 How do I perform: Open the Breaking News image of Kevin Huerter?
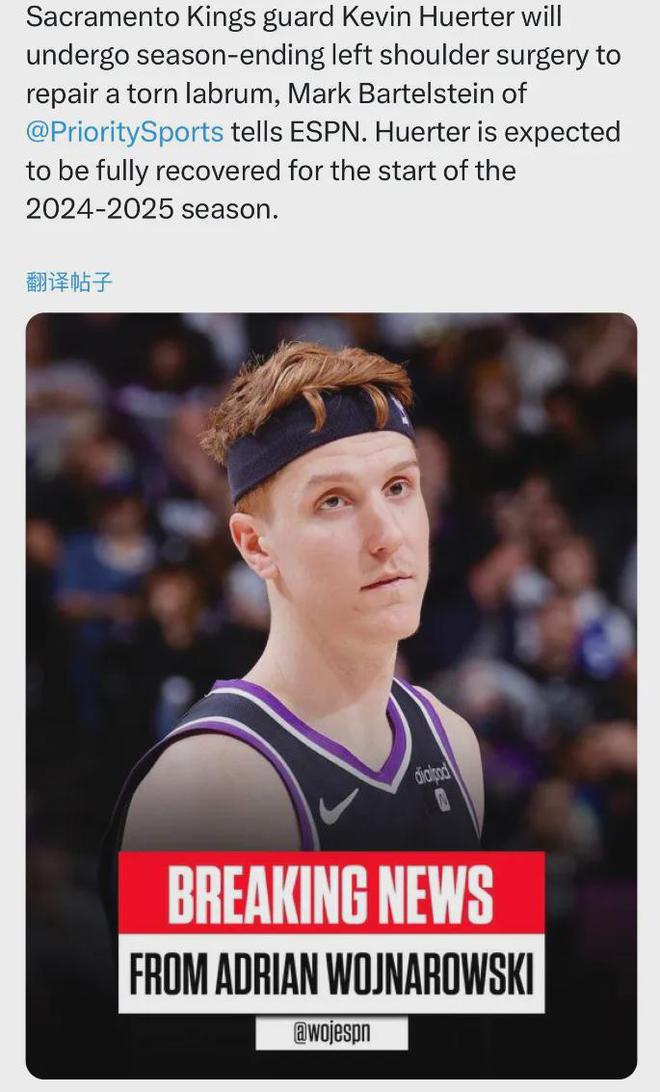point(331,696)
